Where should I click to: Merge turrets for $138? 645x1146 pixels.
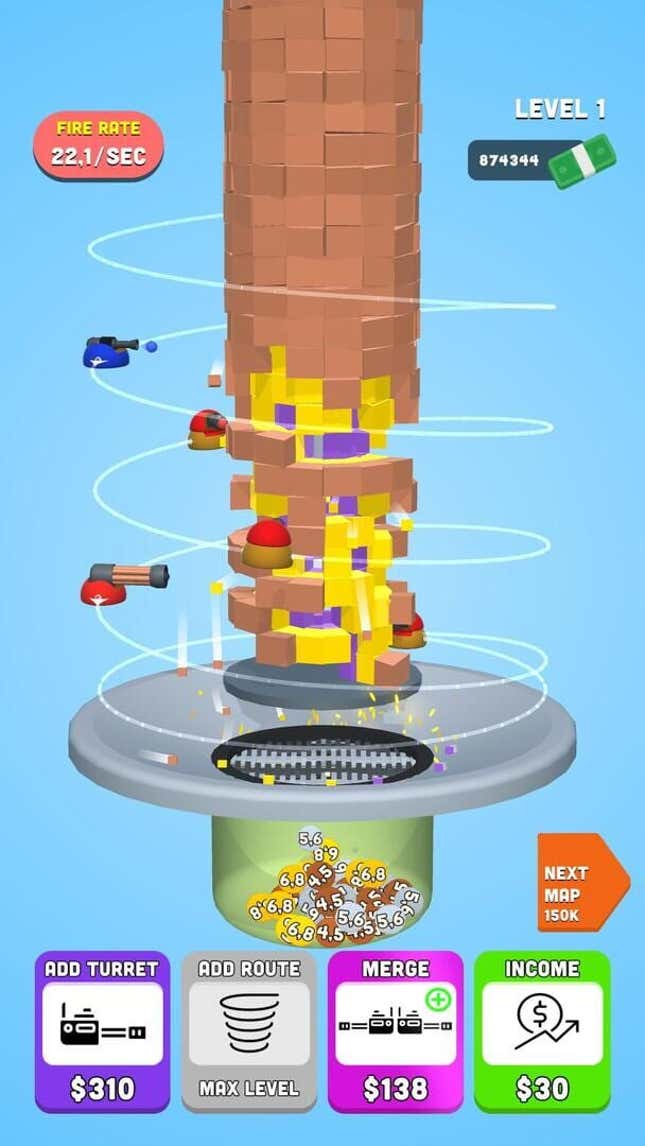coord(395,1030)
